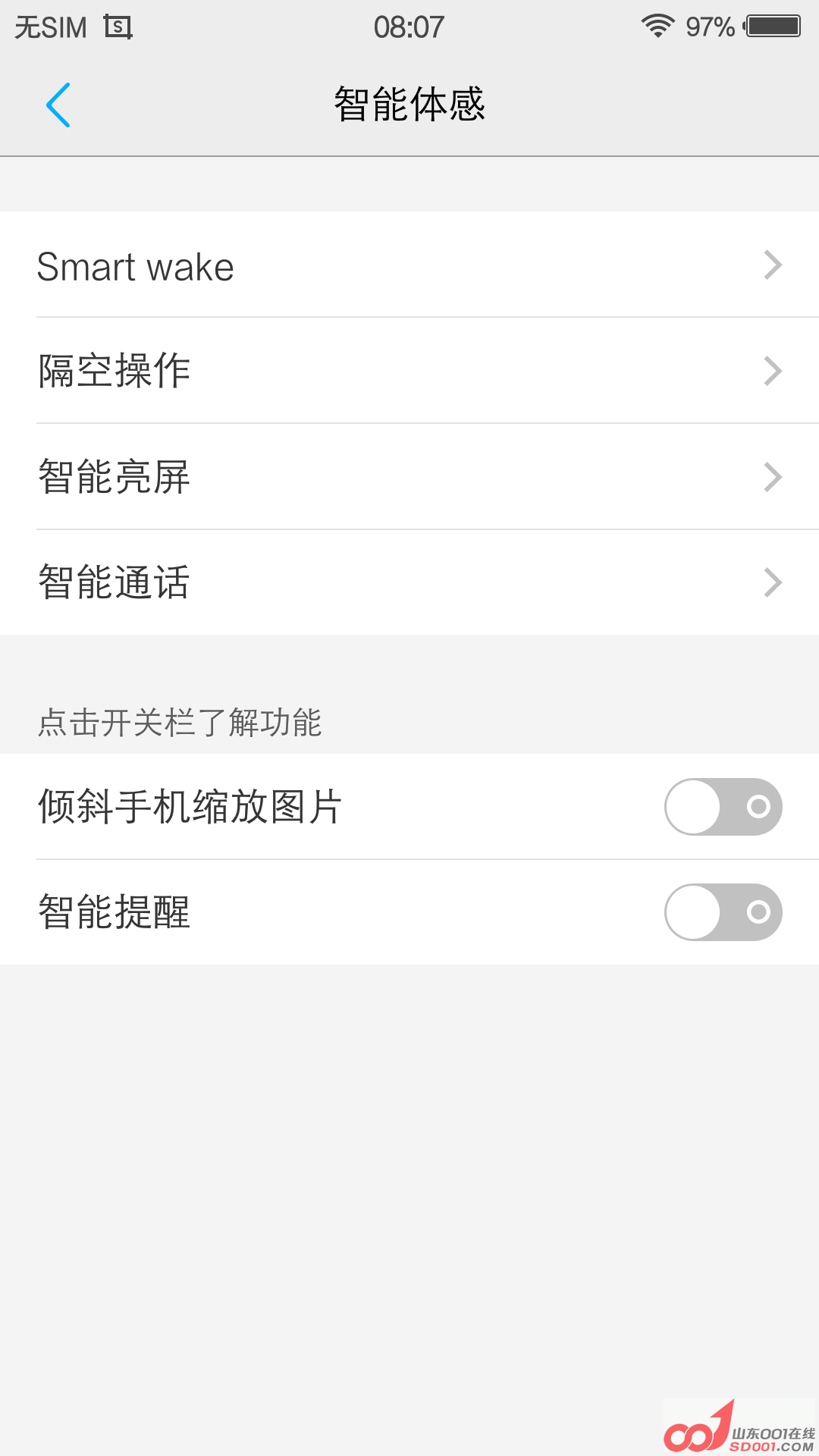Open the 隔空操作 settings

tap(409, 371)
